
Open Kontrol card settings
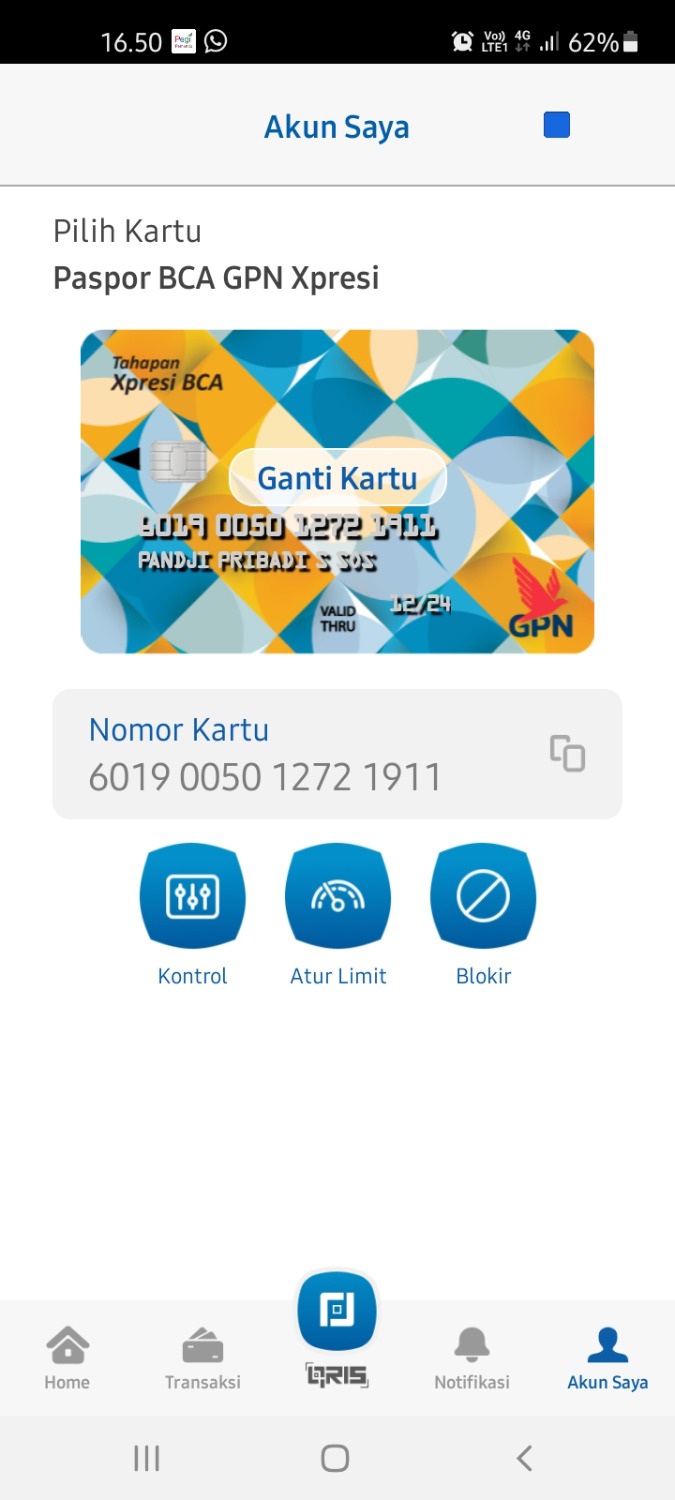[192, 897]
